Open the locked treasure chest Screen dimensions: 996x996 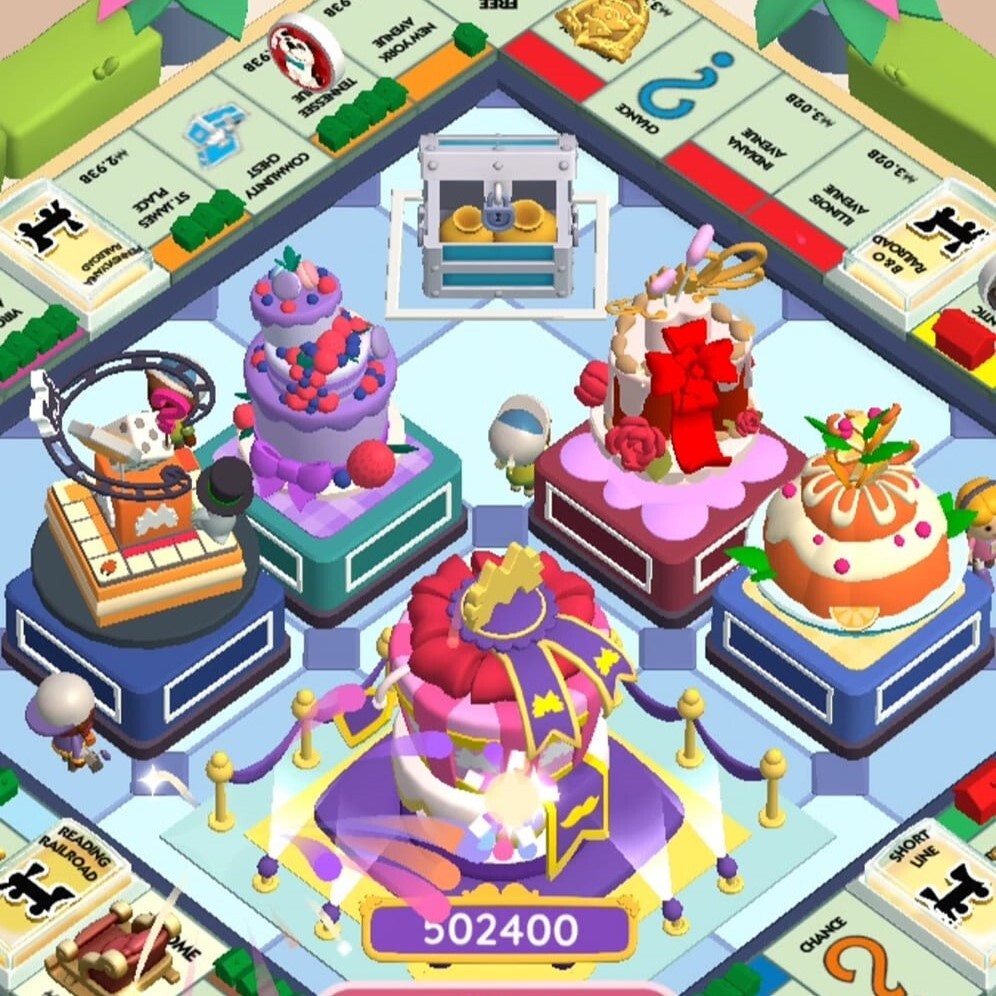[x=498, y=218]
